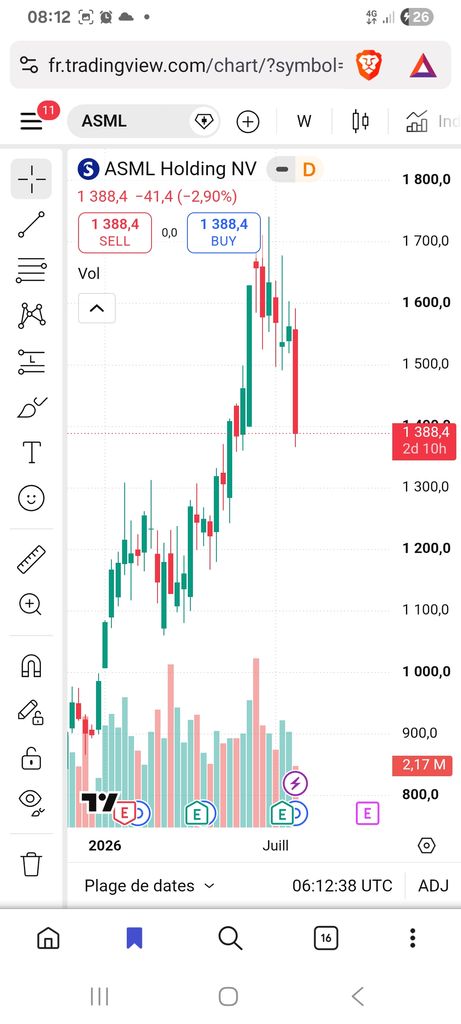Choose the text annotation tool
Screen dimensions: 461x1024
click(31, 452)
